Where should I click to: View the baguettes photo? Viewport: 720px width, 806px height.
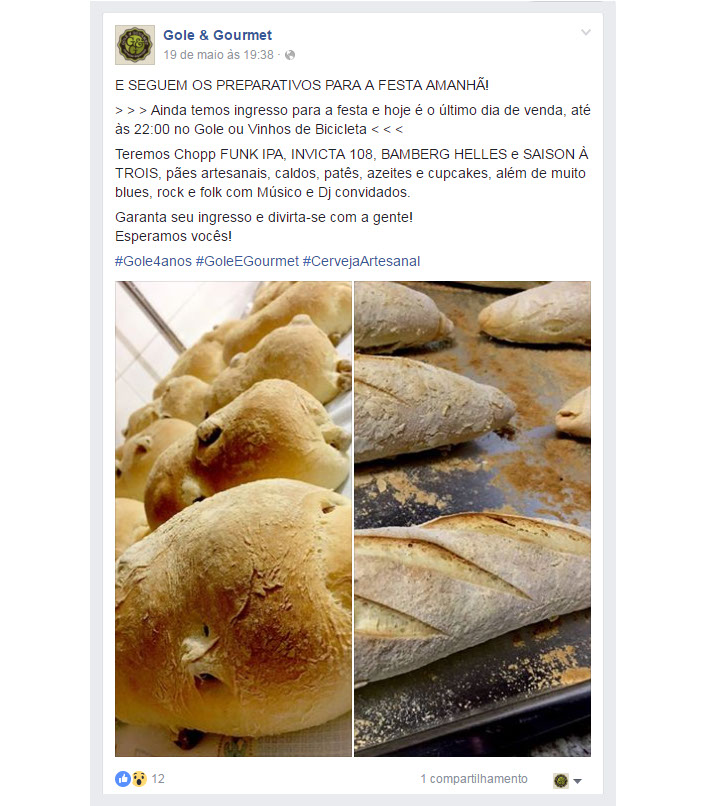click(x=472, y=518)
